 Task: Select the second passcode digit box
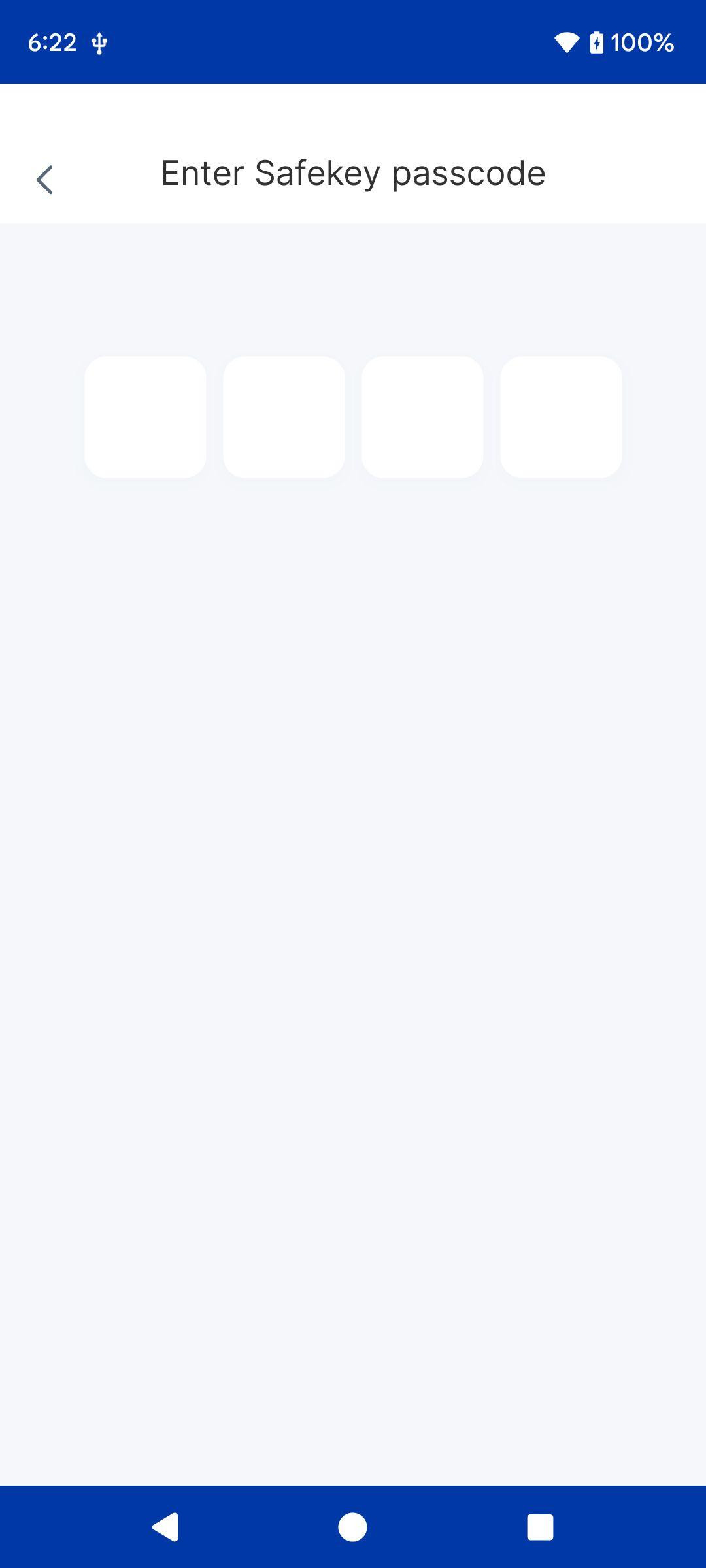pos(284,417)
